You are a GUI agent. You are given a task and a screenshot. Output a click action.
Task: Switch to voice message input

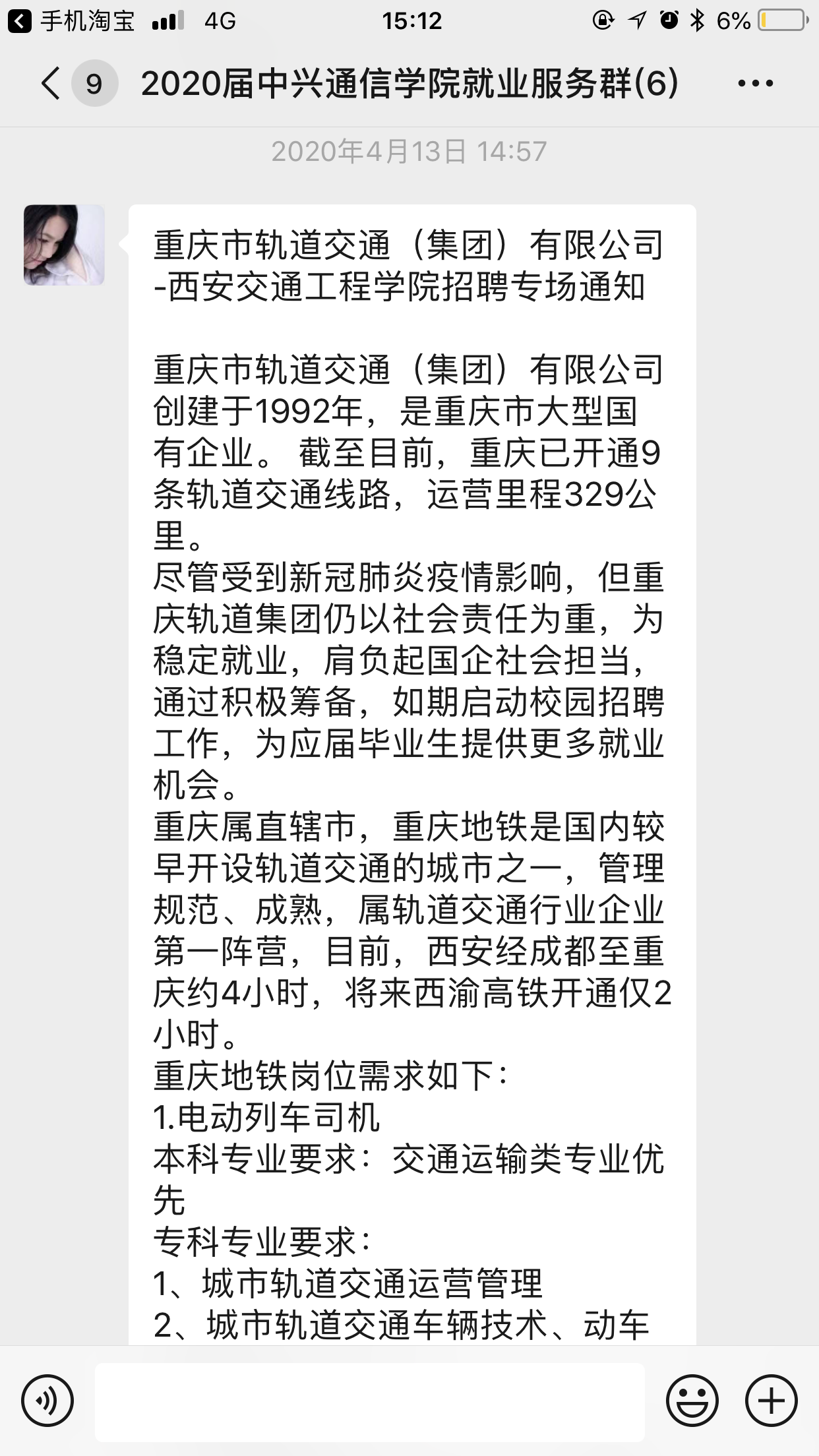47,1400
